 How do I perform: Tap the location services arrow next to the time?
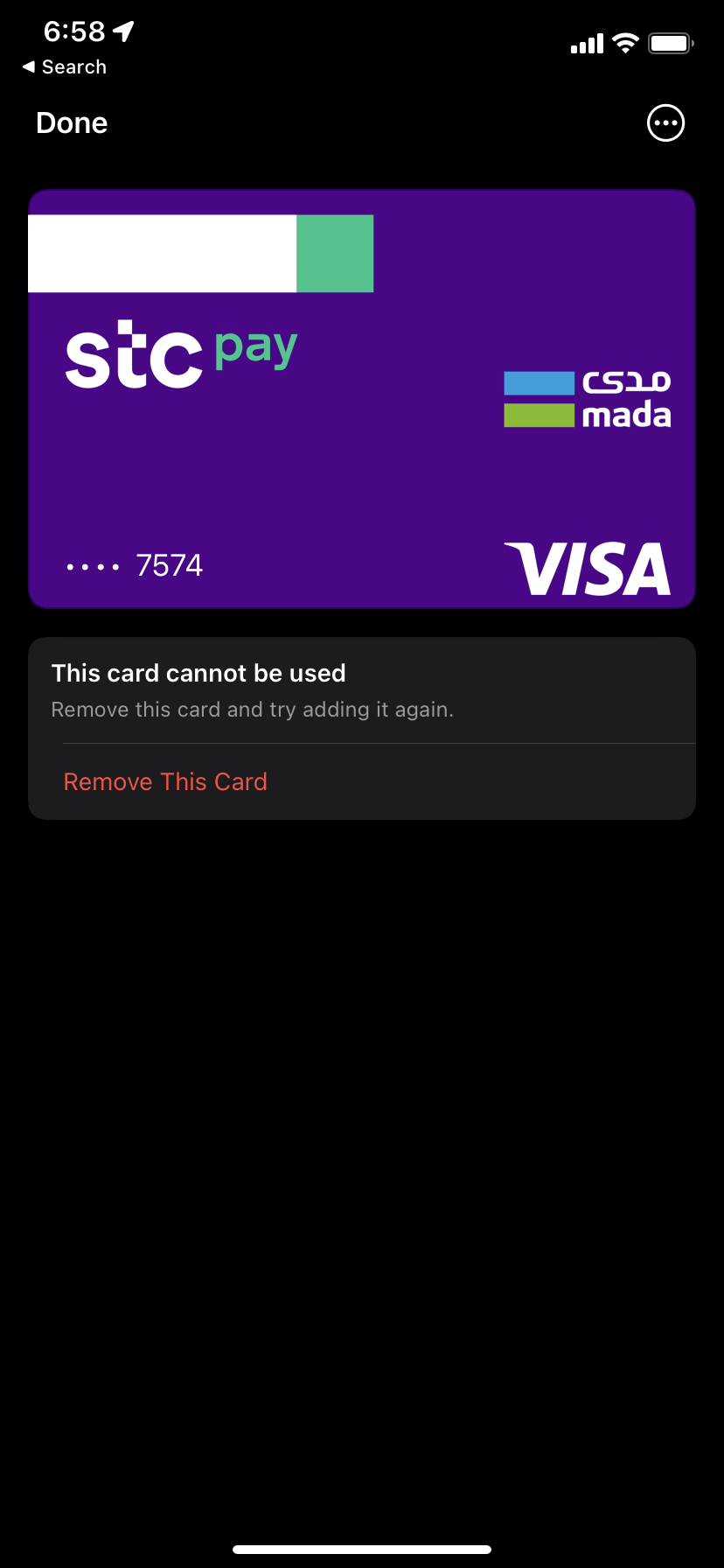(x=123, y=31)
